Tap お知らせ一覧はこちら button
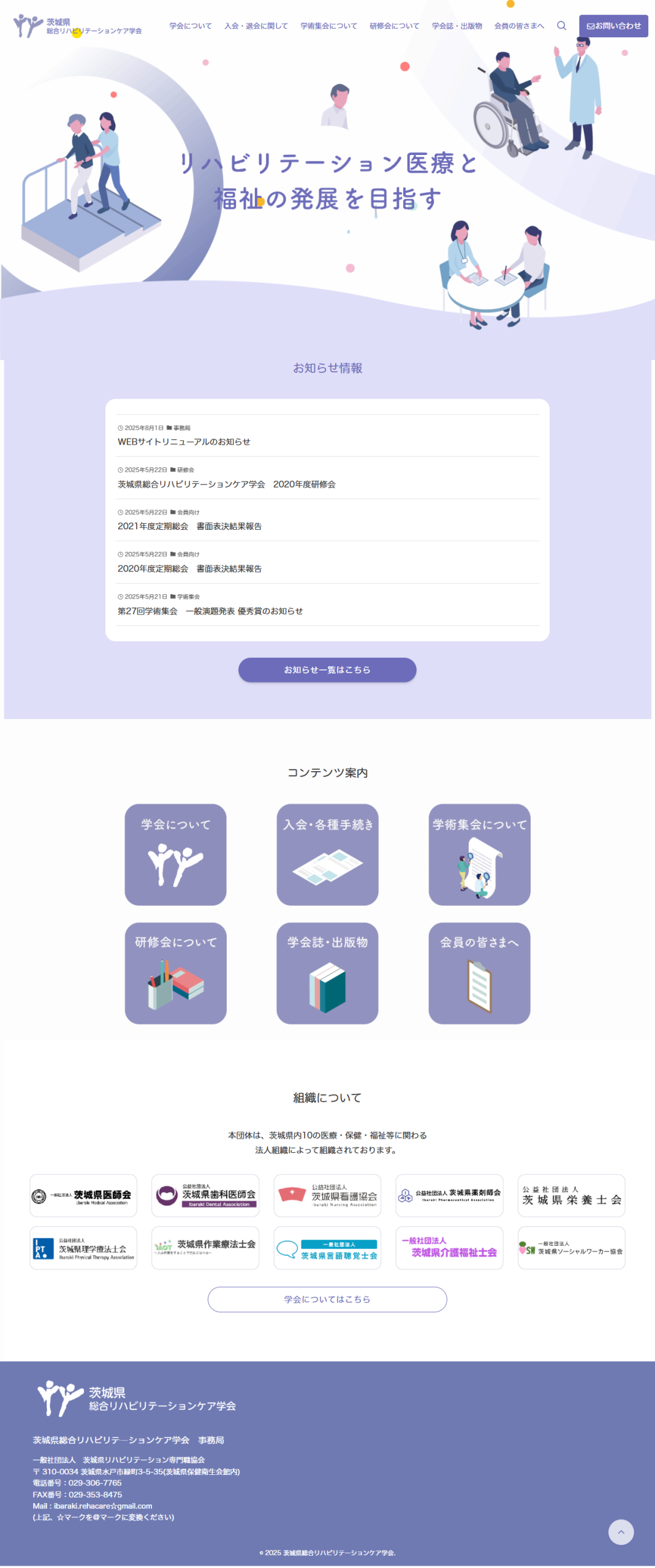655x1568 pixels. pos(327,669)
